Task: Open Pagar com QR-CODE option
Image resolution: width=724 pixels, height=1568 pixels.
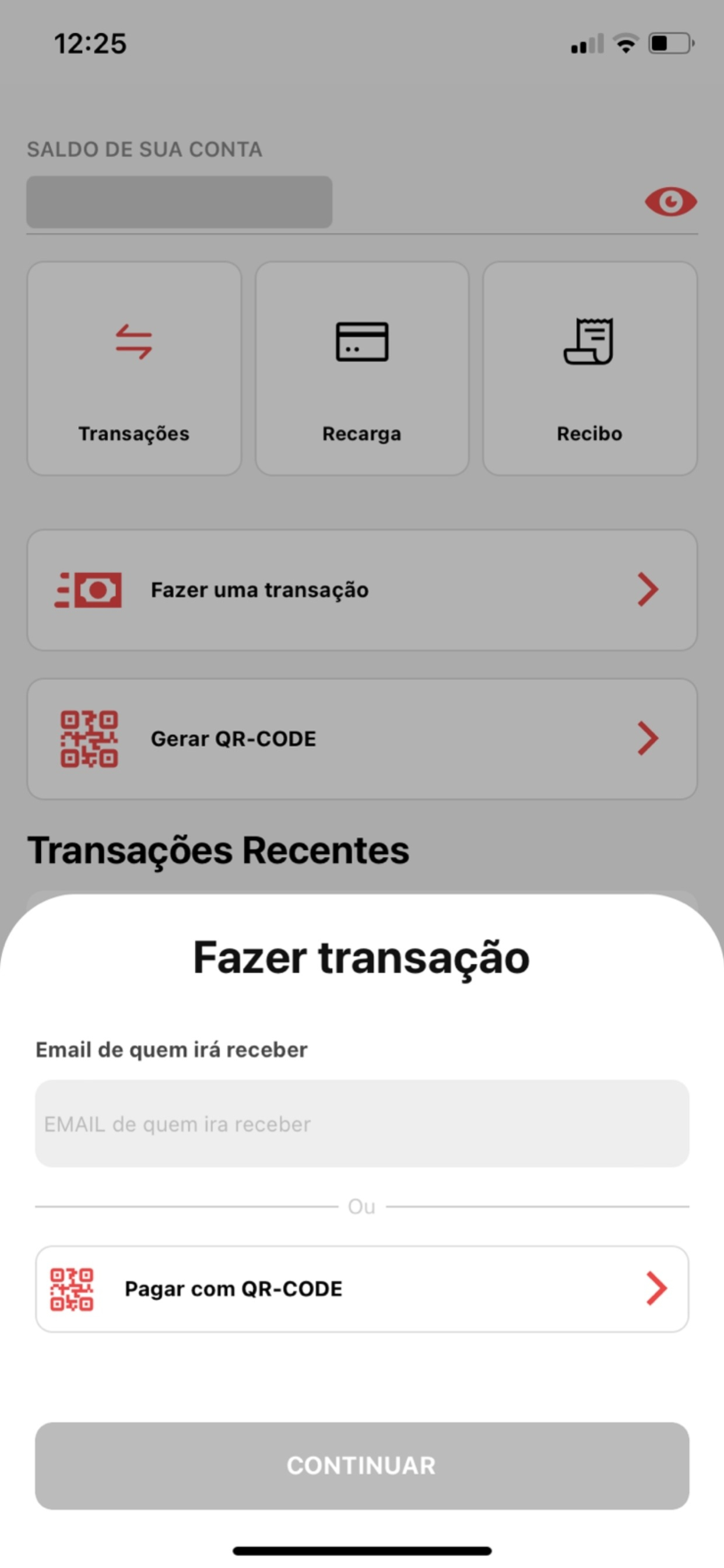Action: click(362, 1289)
